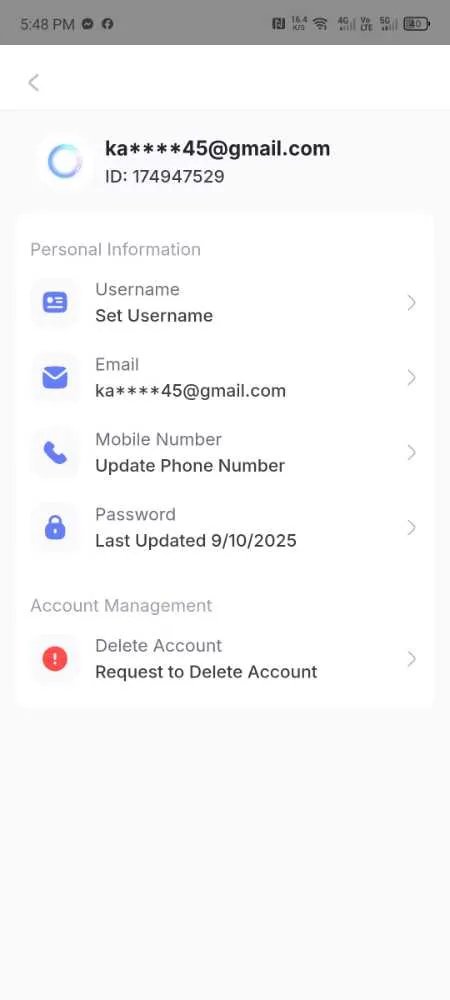Open the Email settings row
Image resolution: width=450 pixels, height=1000 pixels.
point(224,378)
